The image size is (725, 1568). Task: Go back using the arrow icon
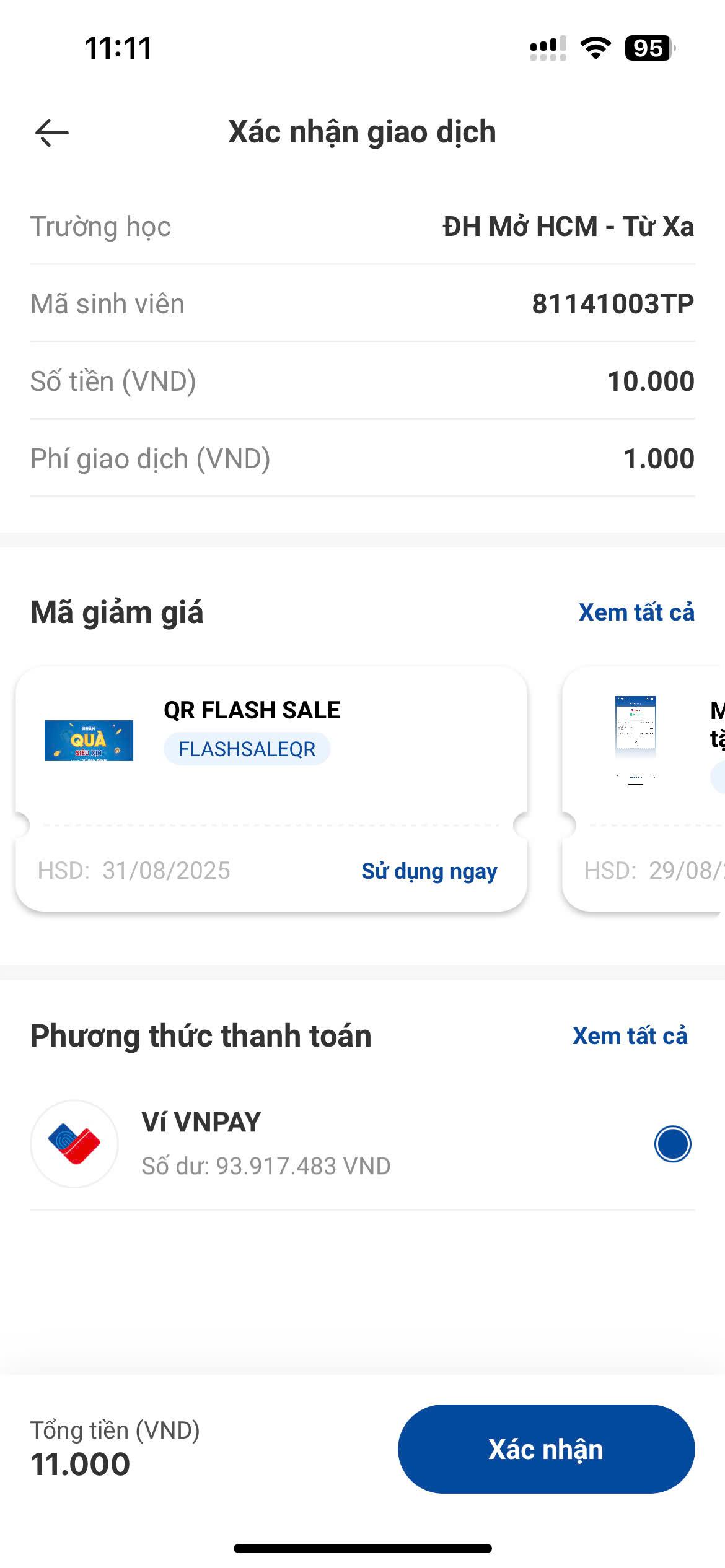(x=51, y=133)
